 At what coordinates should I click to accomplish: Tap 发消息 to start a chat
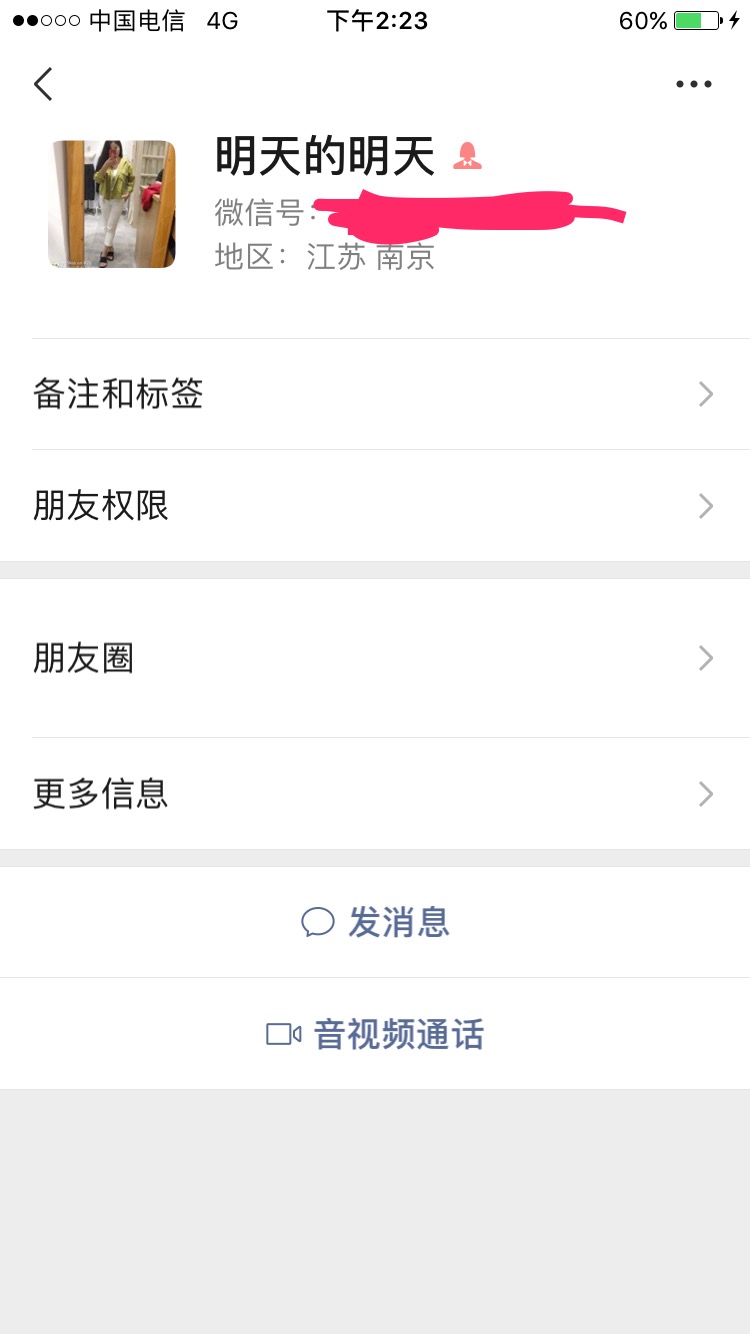pyautogui.click(x=400, y=922)
